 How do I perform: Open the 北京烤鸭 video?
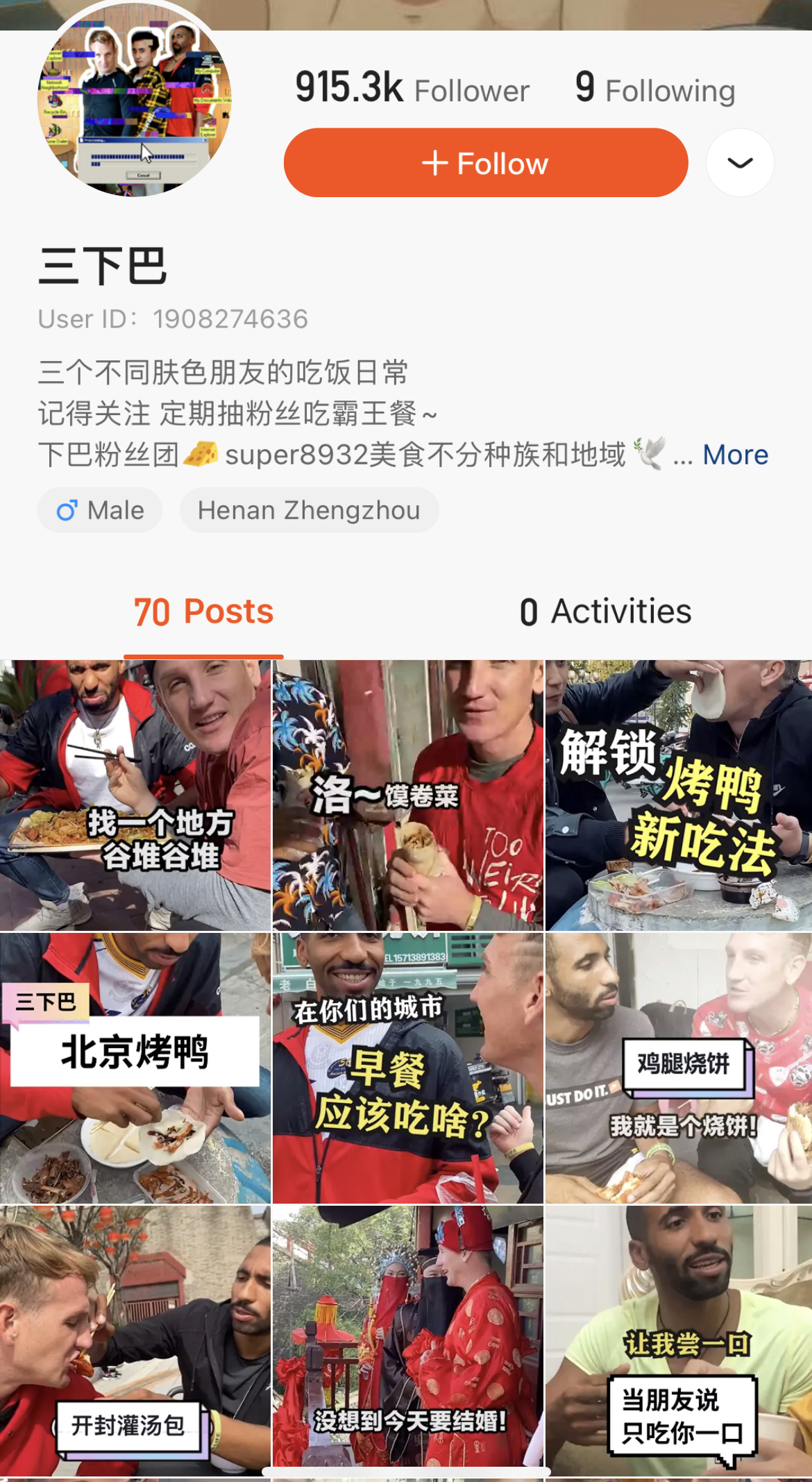(x=135, y=1068)
